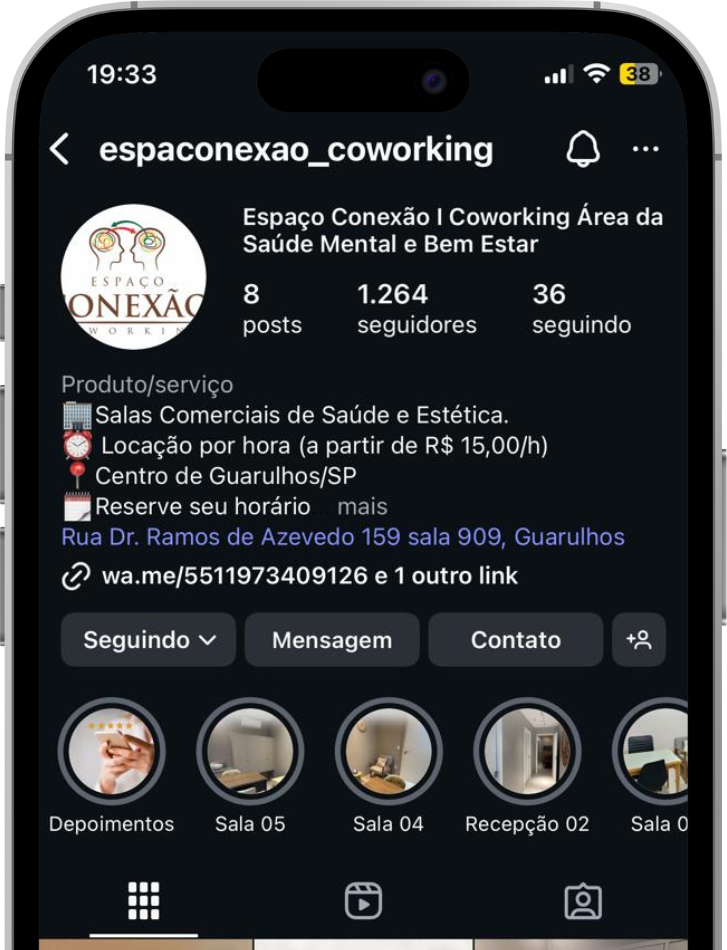
Task: Tap the suggested accounts add-person button
Action: 638,640
